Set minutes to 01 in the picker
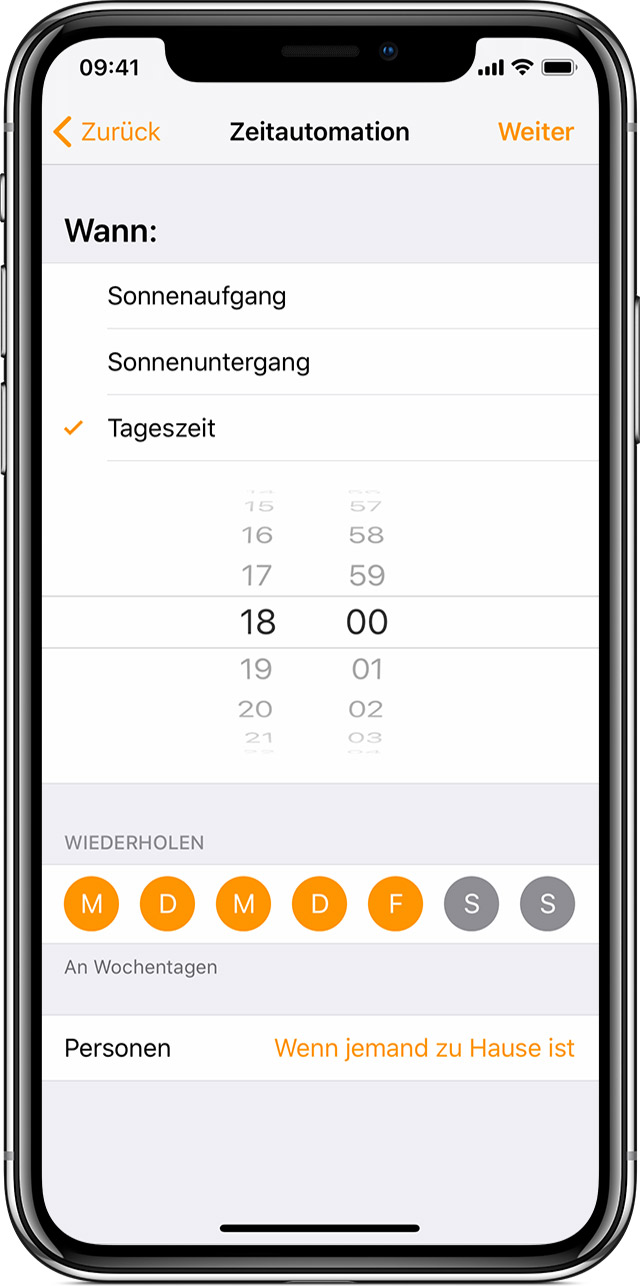This screenshot has width=640, height=1286. point(366,668)
